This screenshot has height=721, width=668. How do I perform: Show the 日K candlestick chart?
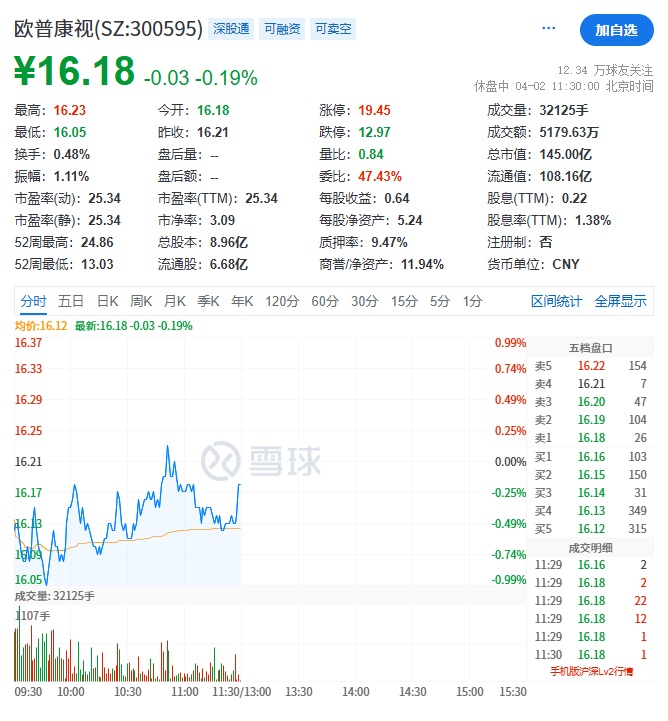[107, 301]
